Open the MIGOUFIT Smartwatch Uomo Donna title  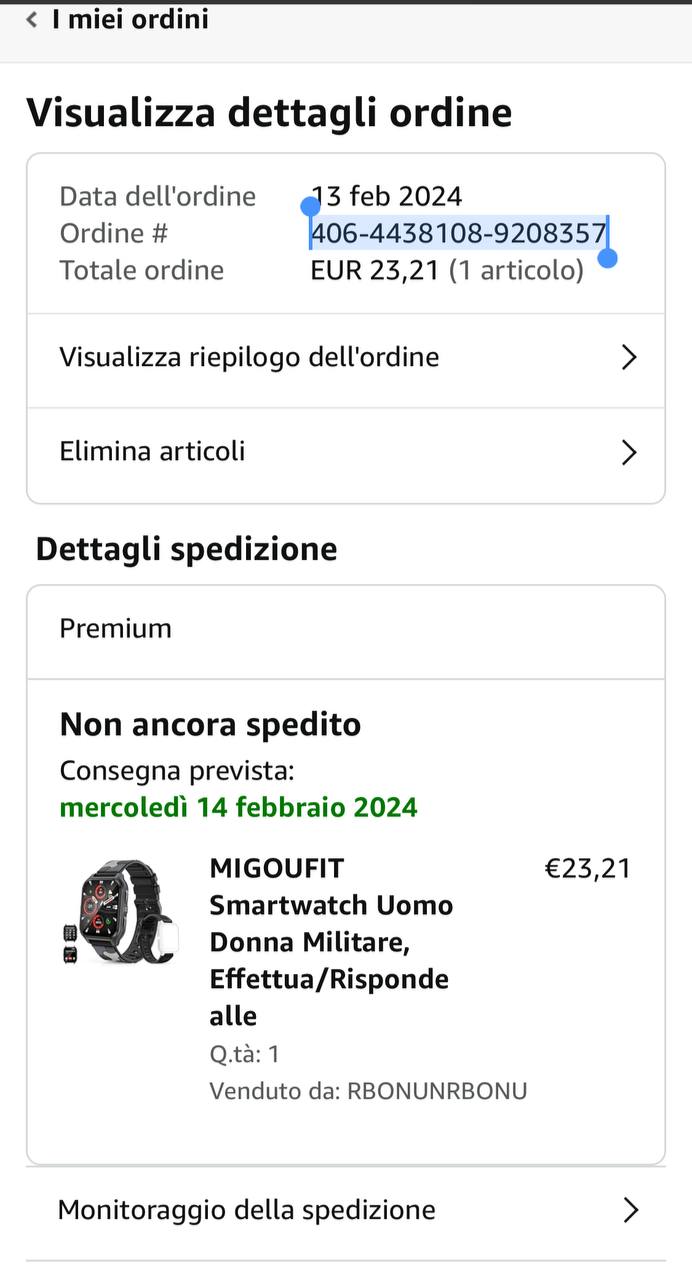point(330,941)
